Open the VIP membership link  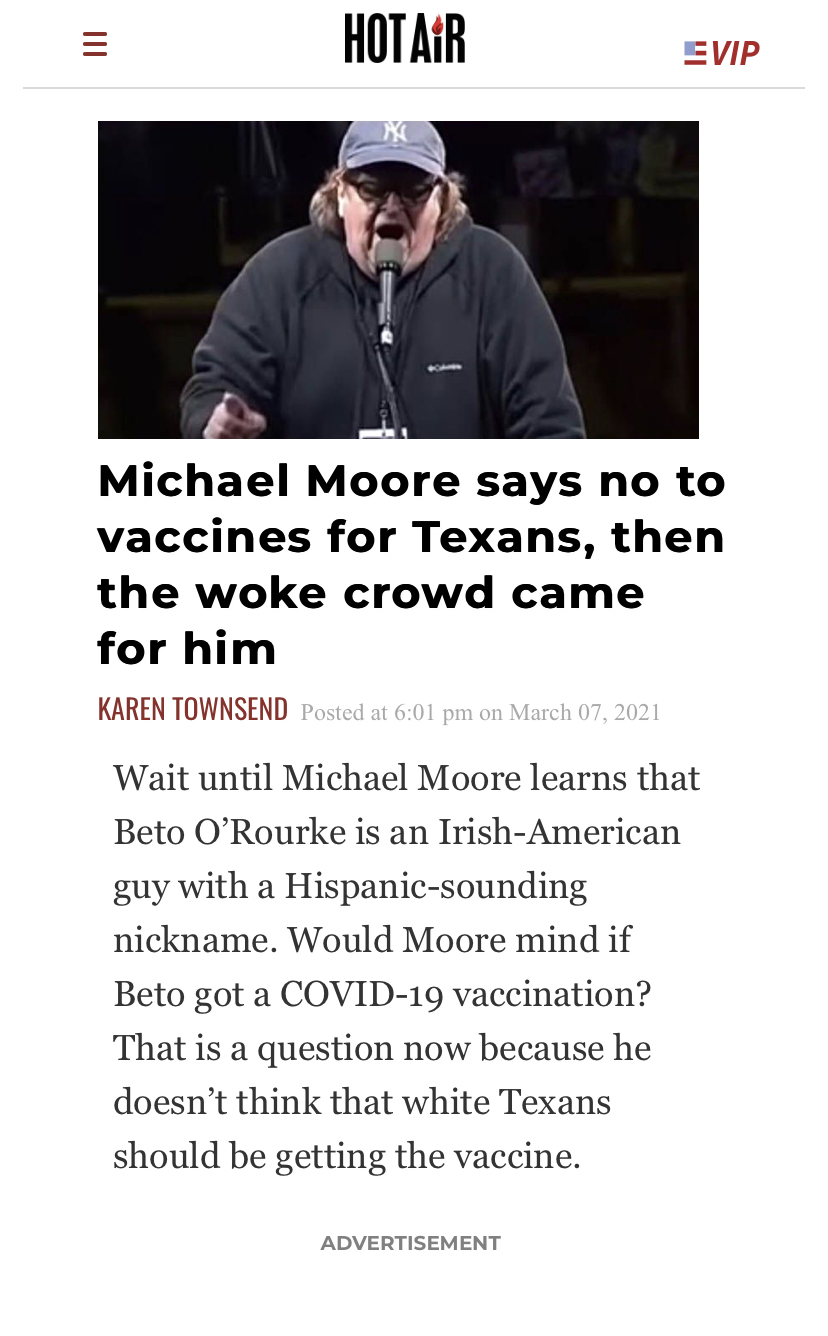[722, 53]
